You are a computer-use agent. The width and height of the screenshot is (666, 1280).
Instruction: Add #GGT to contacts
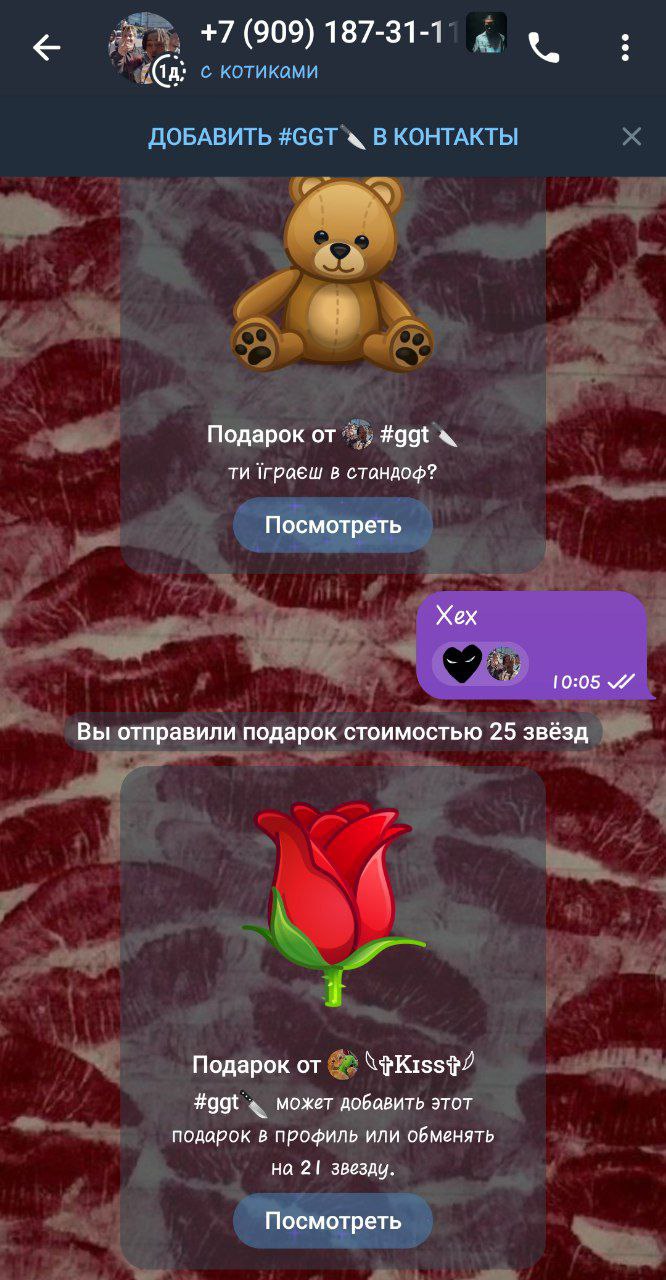click(333, 137)
